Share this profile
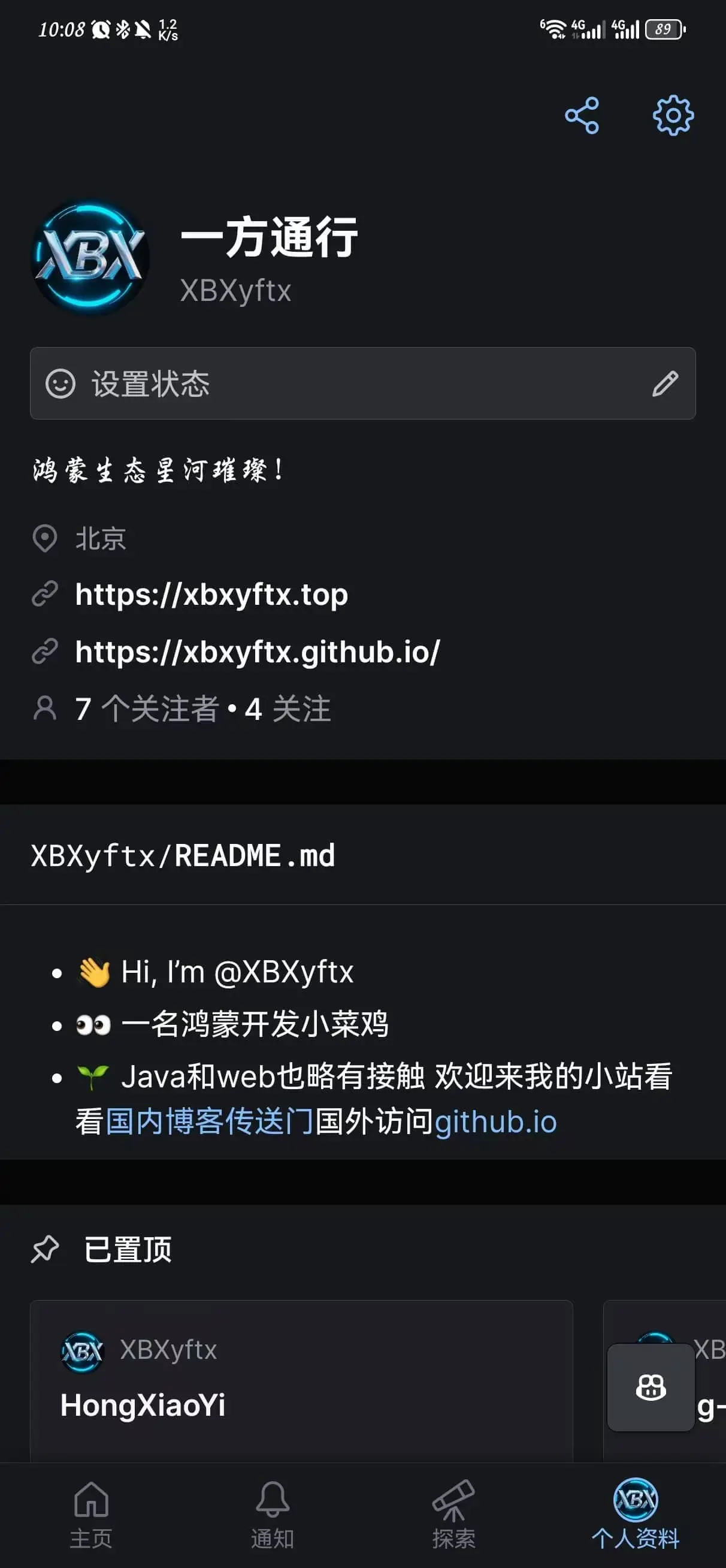 (x=582, y=115)
